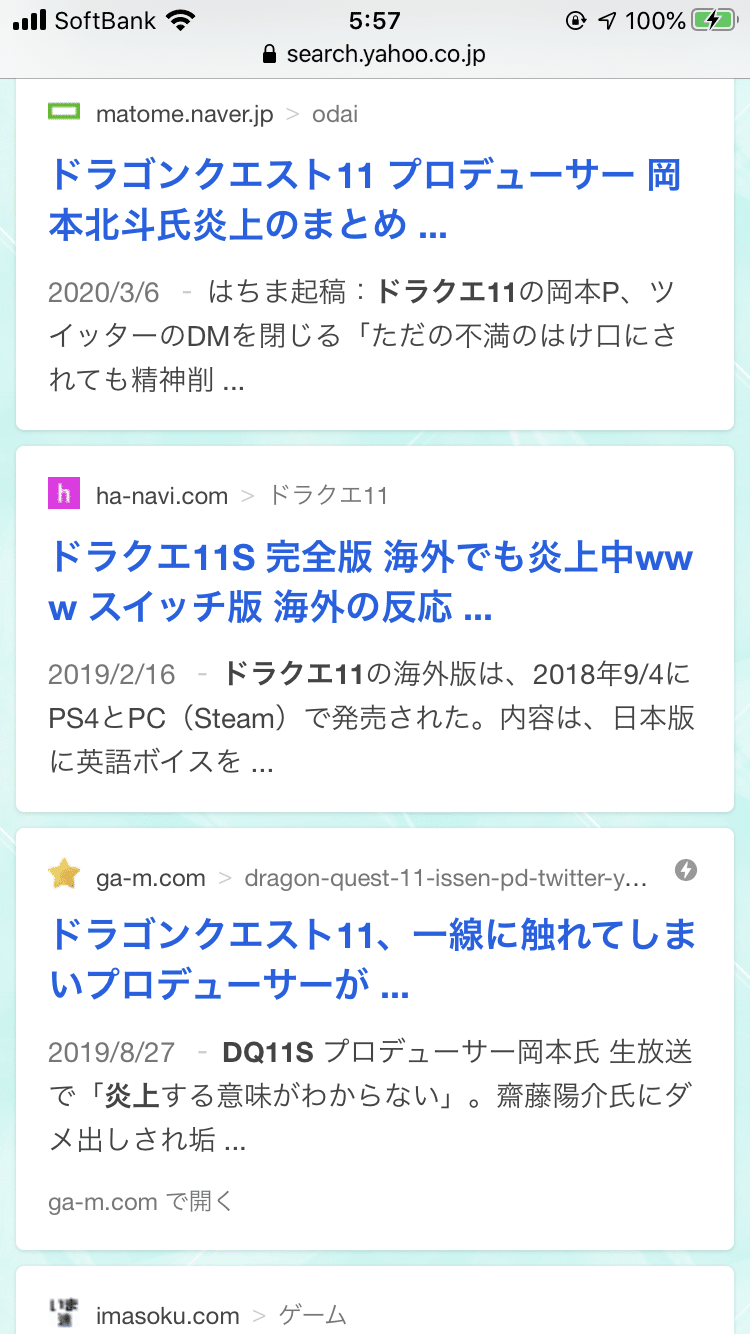The height and width of the screenshot is (1334, 750).
Task: Tap the 'ga-m.com で開く' link
Action: pyautogui.click(x=140, y=1201)
